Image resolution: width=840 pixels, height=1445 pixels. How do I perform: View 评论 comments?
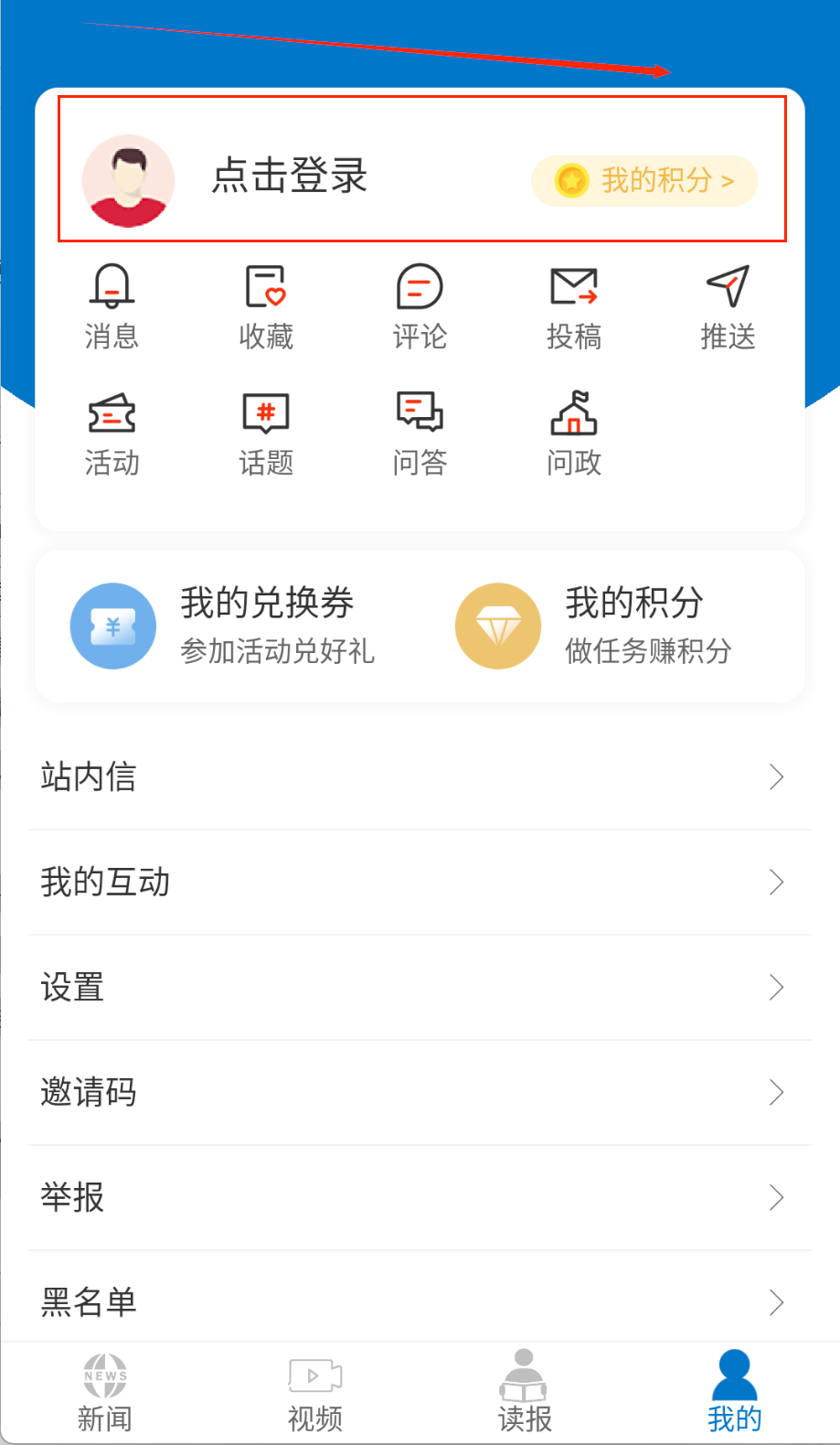[x=420, y=306]
